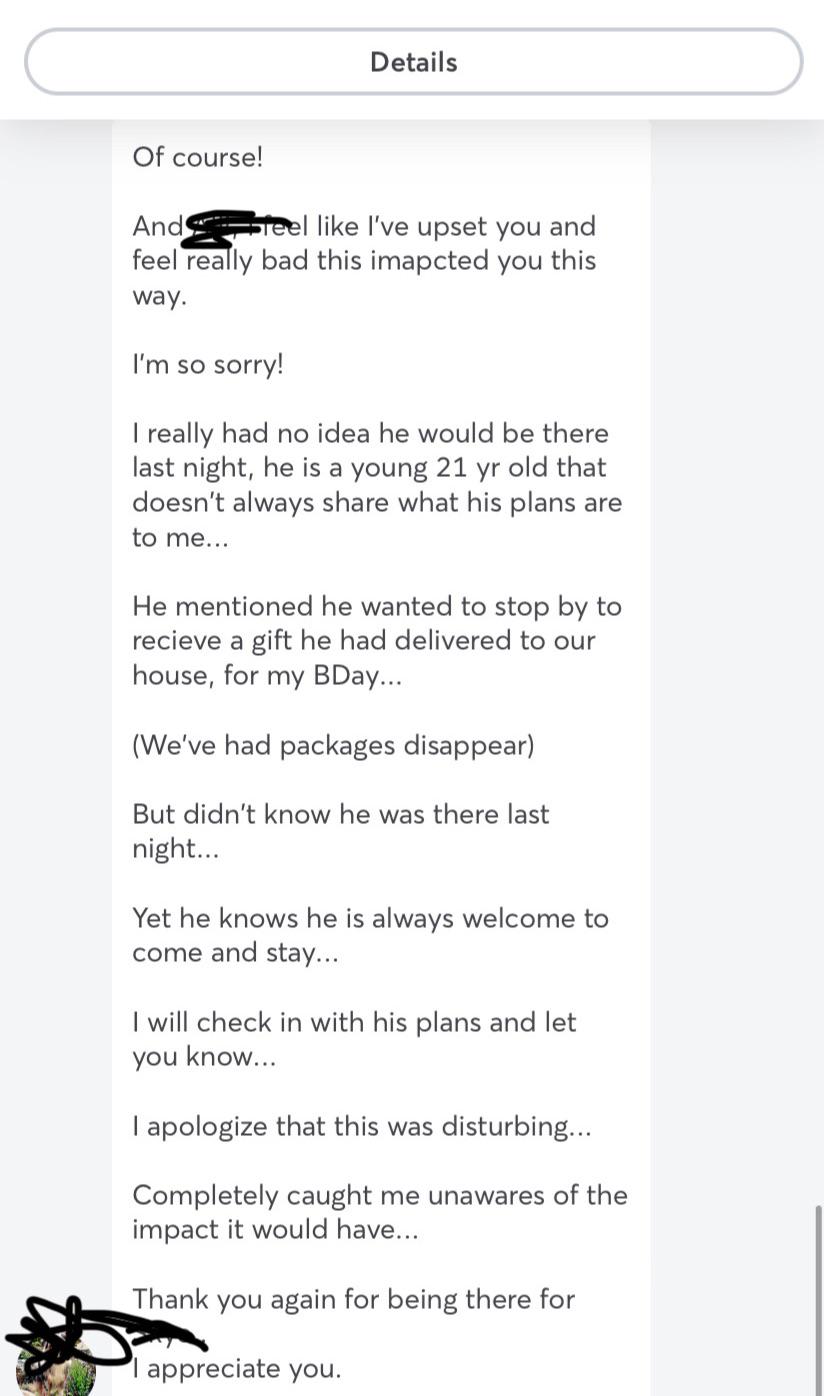Tap the "always welcome to come and stay" message

point(370,935)
